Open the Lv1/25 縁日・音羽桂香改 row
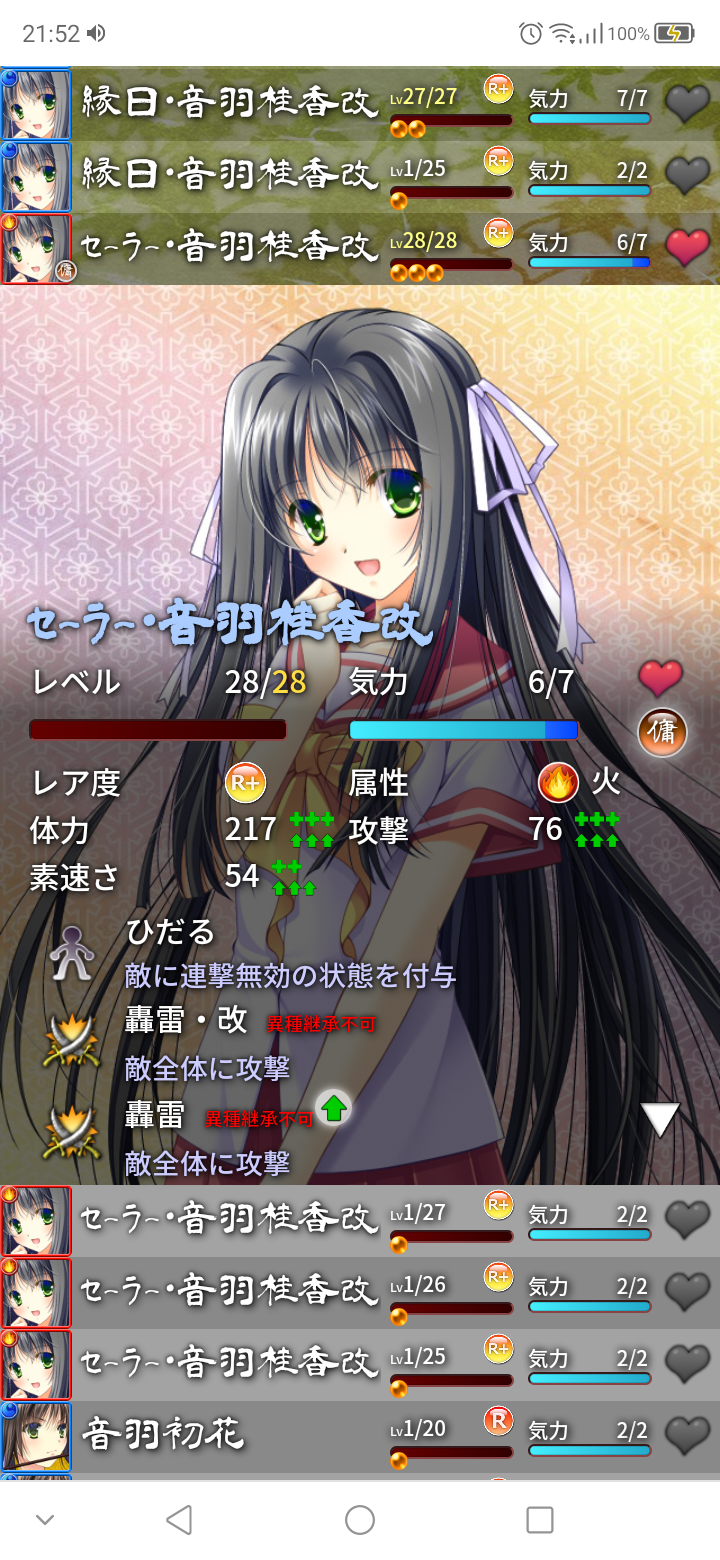Viewport: 720px width, 1560px height. [230, 176]
